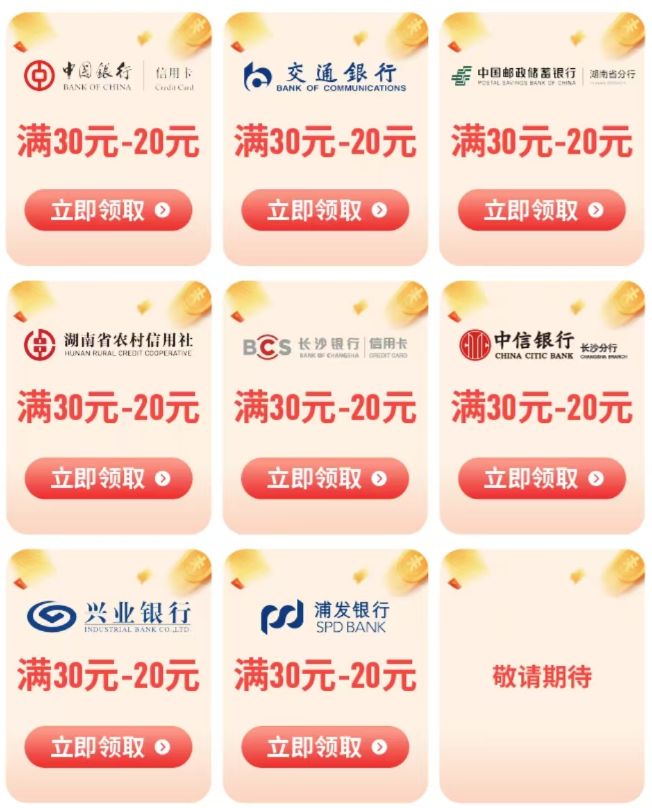Get the 中国邮政储蓄银行 coupon
652x808 pixels.
click(542, 210)
